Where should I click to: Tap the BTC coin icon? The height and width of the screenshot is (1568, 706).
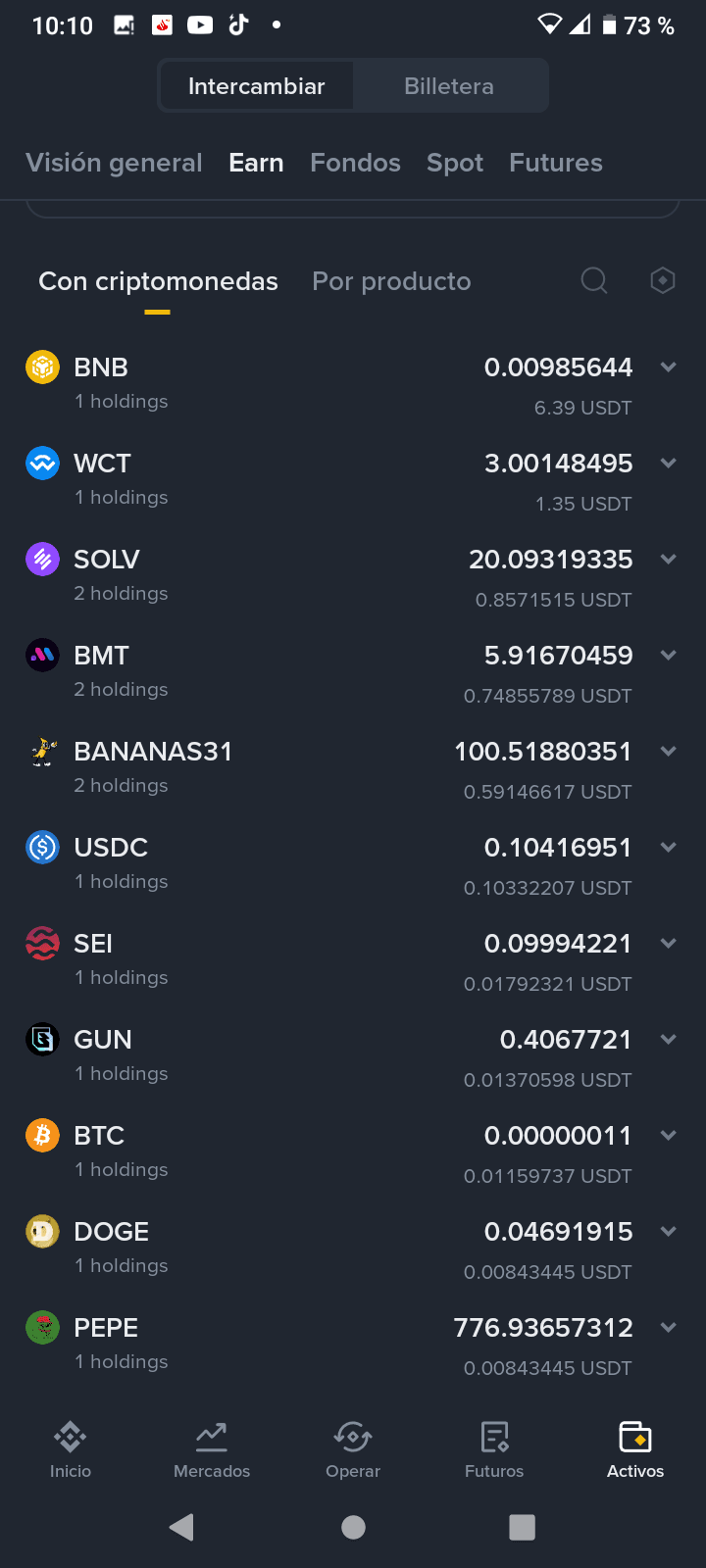coord(42,1135)
